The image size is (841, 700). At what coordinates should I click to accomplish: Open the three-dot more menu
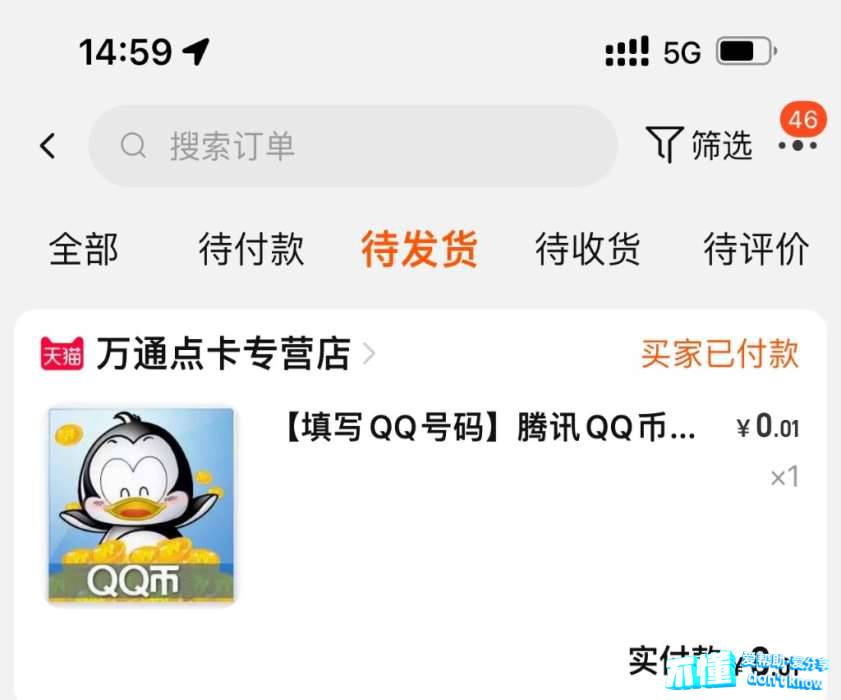pyautogui.click(x=797, y=146)
